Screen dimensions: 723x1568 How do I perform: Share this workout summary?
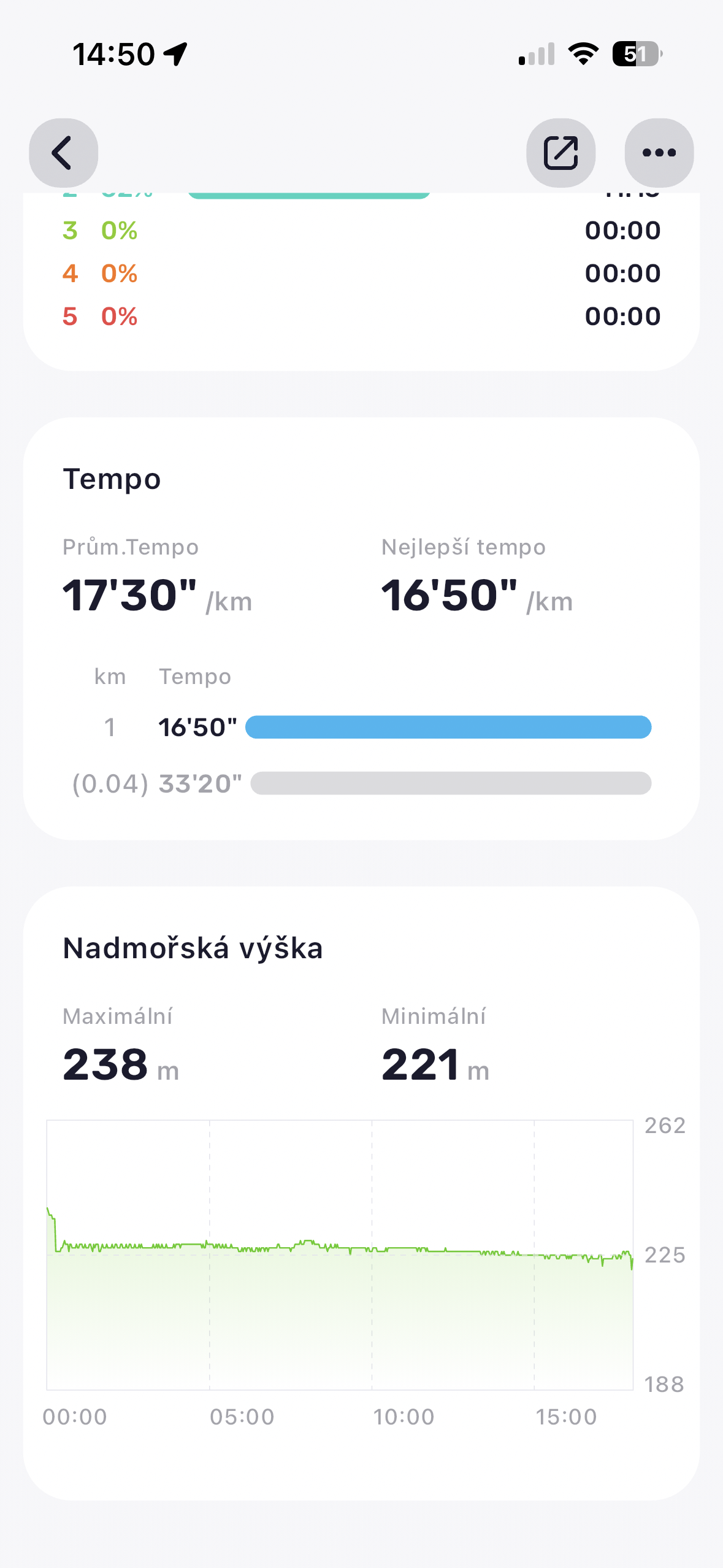[560, 153]
